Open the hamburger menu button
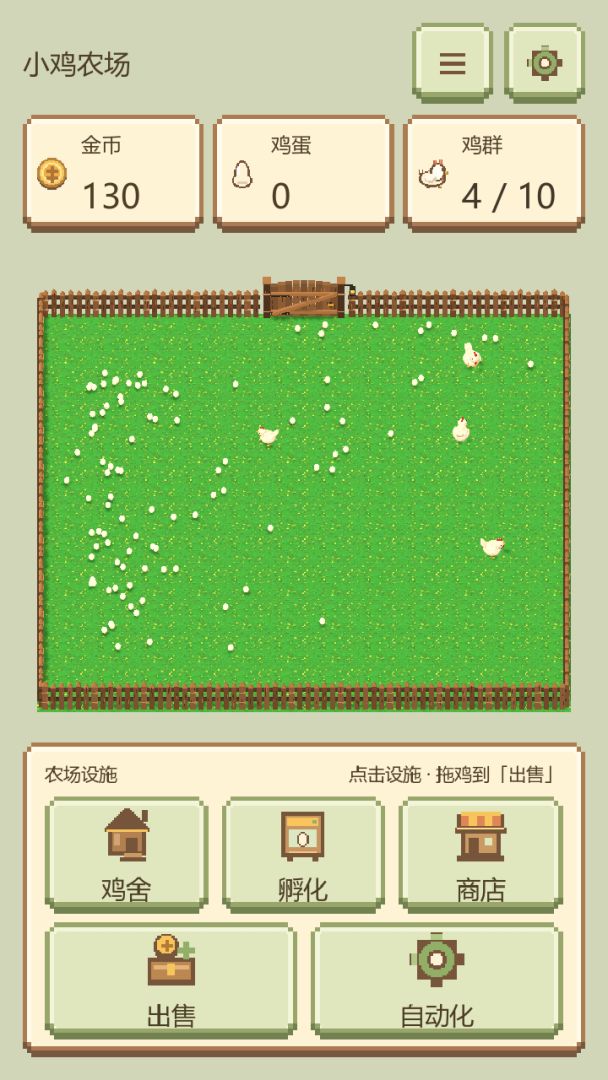608x1080 pixels. (x=452, y=63)
